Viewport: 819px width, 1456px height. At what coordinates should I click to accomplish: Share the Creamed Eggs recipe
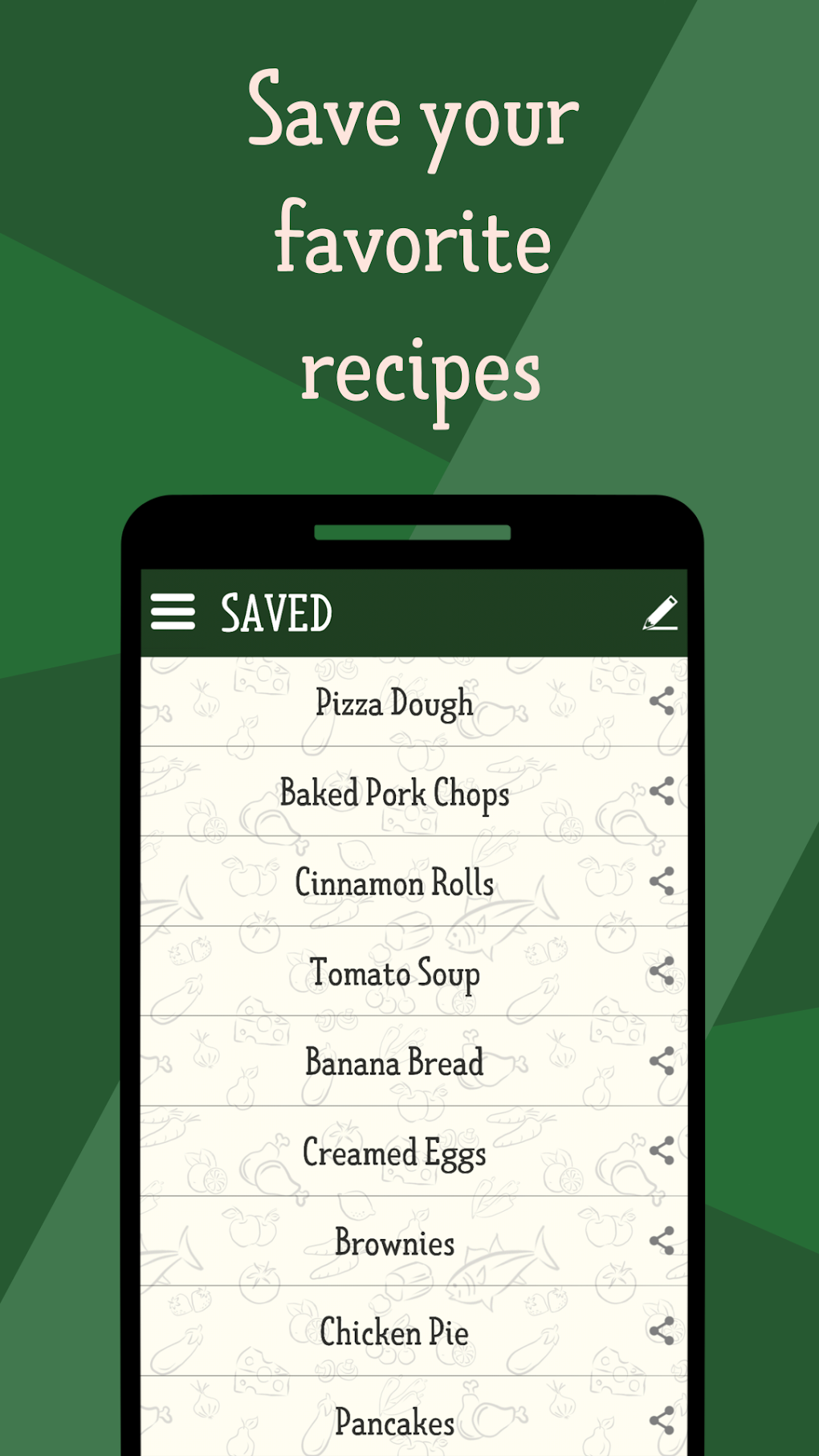coord(661,1152)
